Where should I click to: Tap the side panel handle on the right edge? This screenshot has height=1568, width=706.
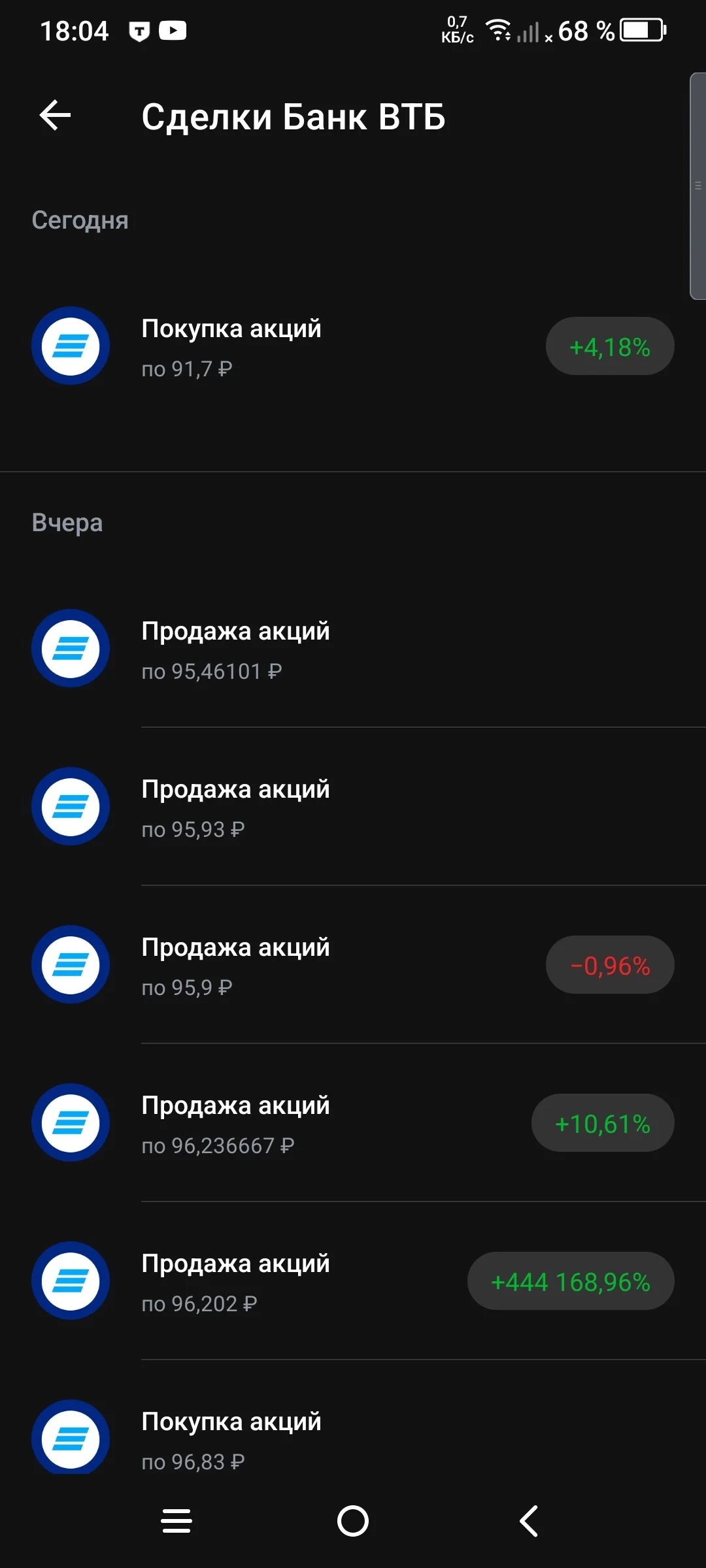[698, 186]
